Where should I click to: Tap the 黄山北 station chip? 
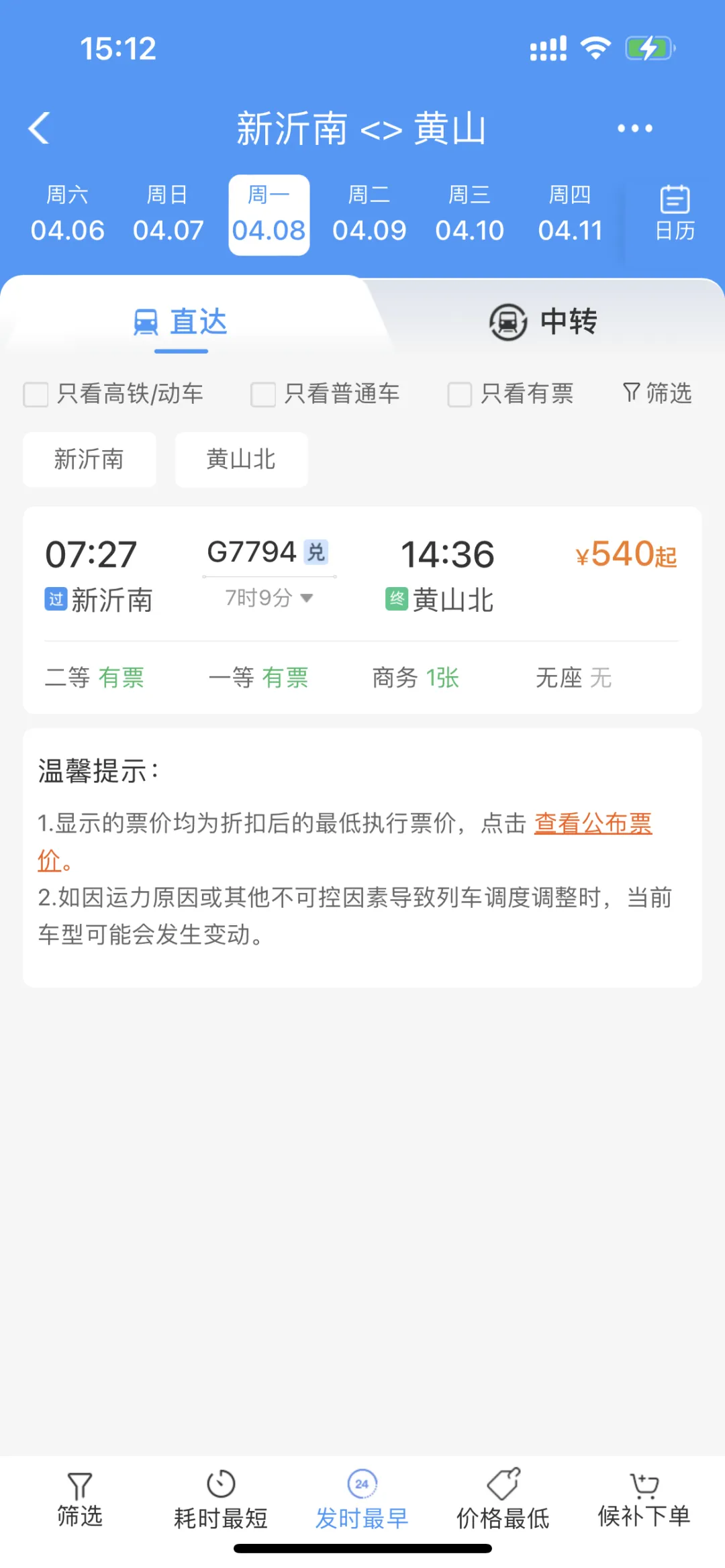(x=241, y=460)
